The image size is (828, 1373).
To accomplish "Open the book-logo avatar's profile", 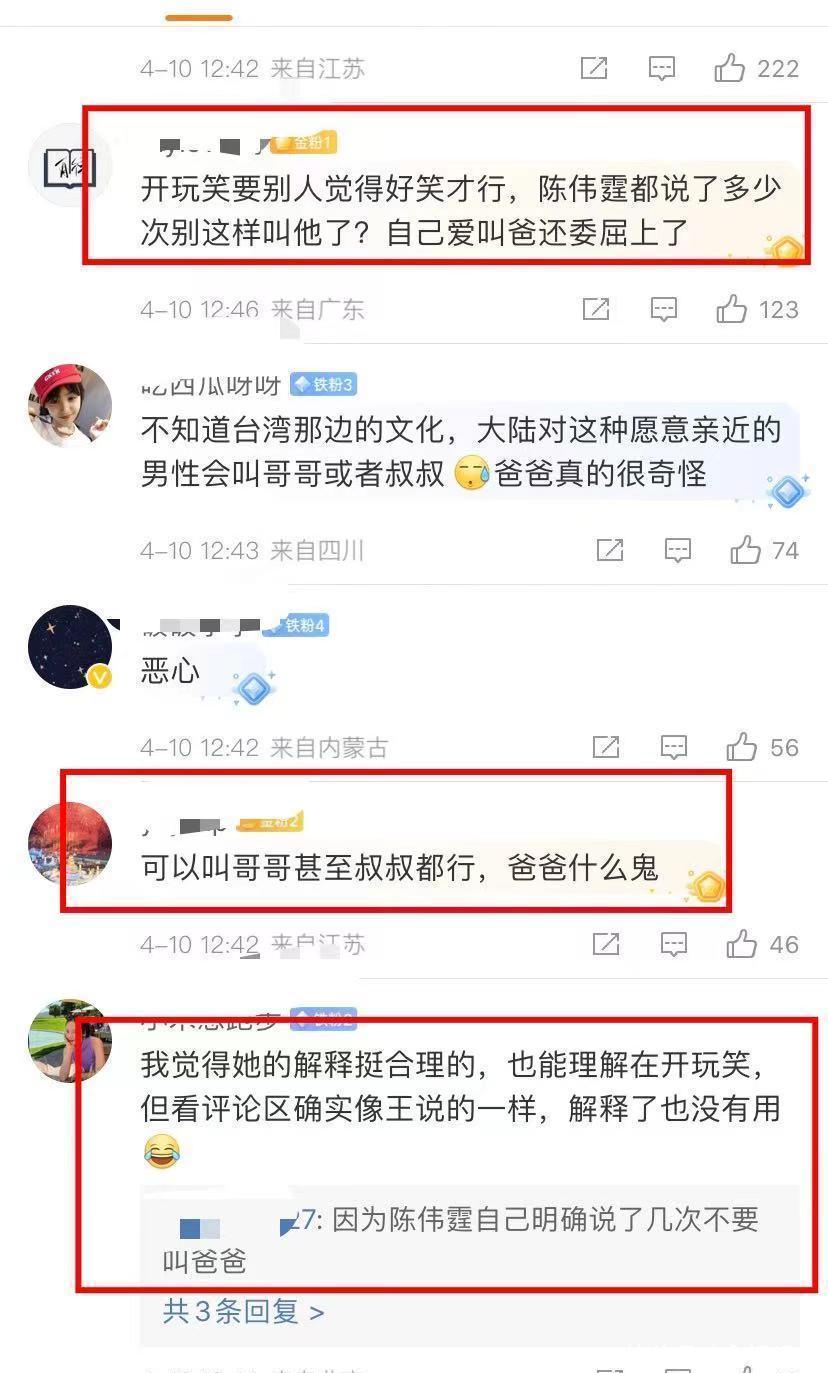I will coord(70,165).
